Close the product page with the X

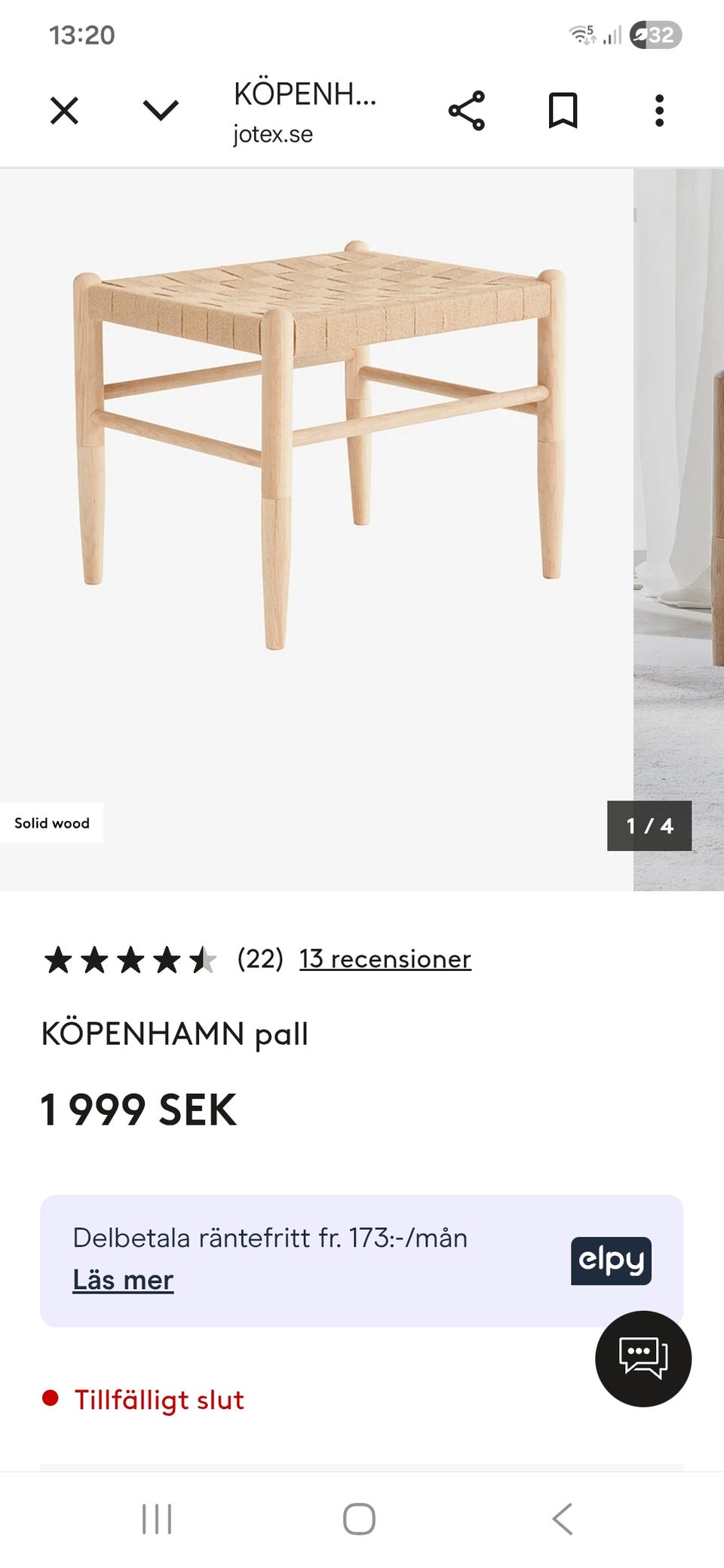point(64,111)
